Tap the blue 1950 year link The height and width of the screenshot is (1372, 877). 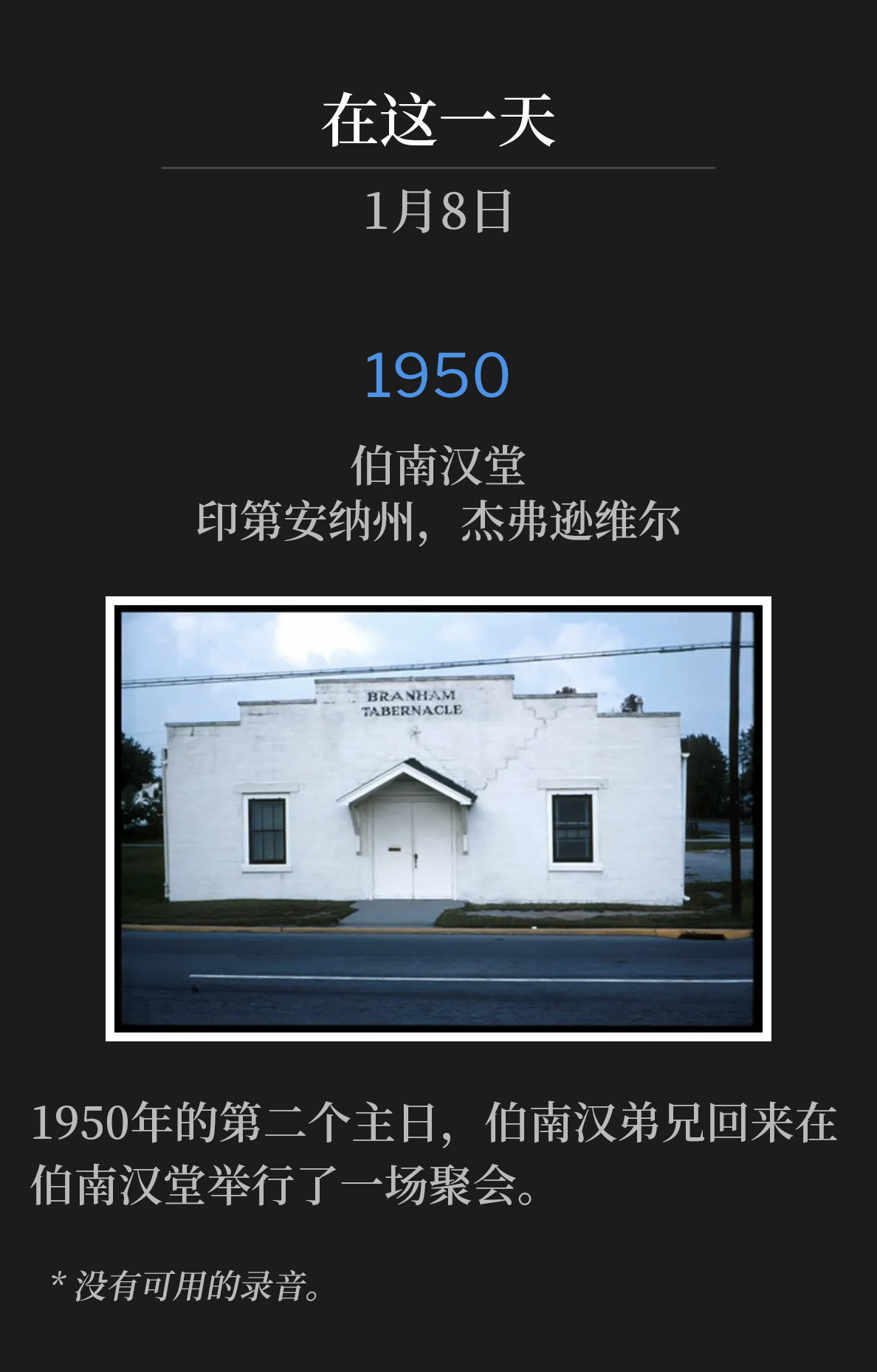[x=437, y=376]
